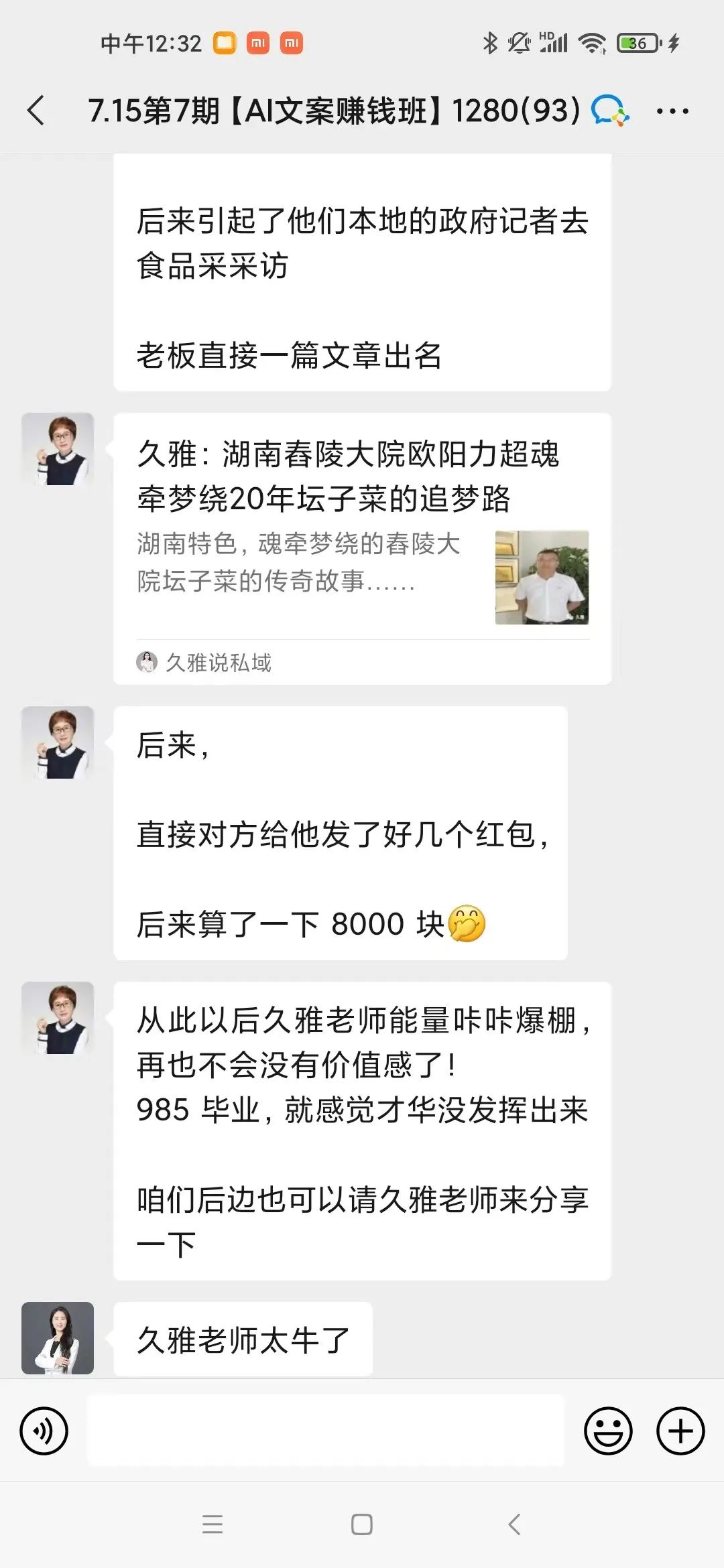Go back from the group chat
Screen dimensions: 724x1568
(x=36, y=111)
